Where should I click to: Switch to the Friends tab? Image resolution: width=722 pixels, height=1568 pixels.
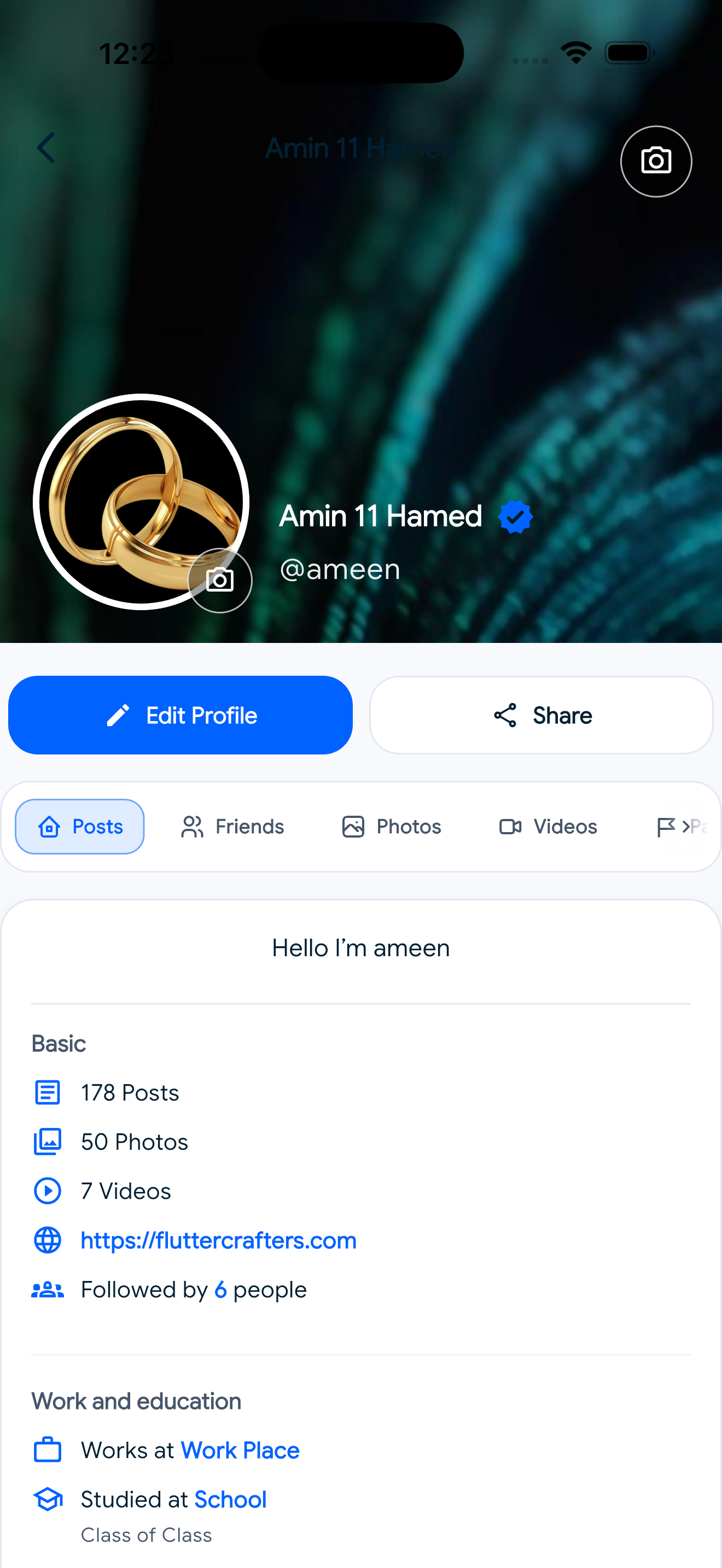[x=232, y=826]
